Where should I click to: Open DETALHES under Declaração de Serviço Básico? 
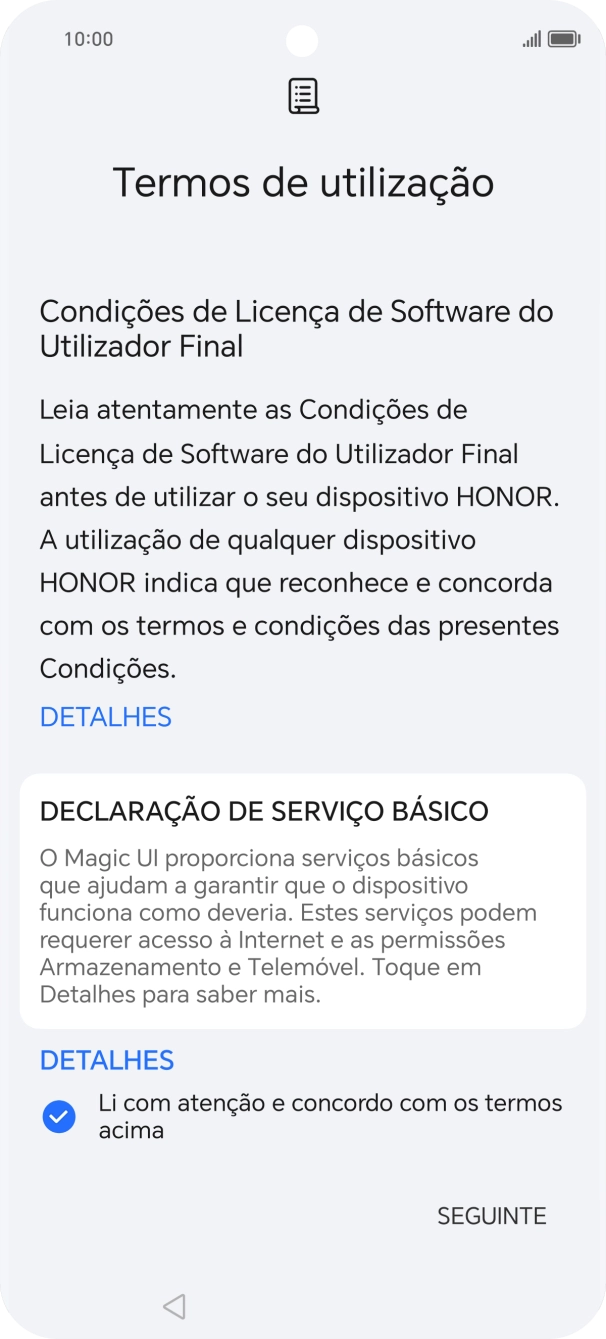point(107,1060)
